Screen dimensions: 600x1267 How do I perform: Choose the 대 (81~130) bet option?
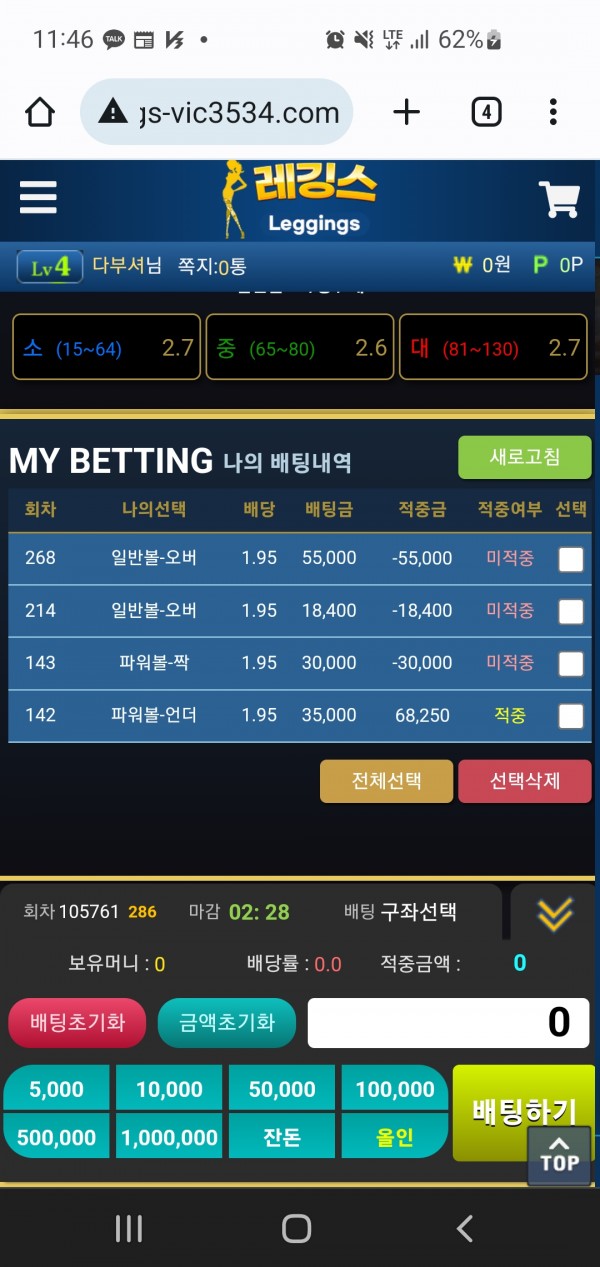click(492, 348)
